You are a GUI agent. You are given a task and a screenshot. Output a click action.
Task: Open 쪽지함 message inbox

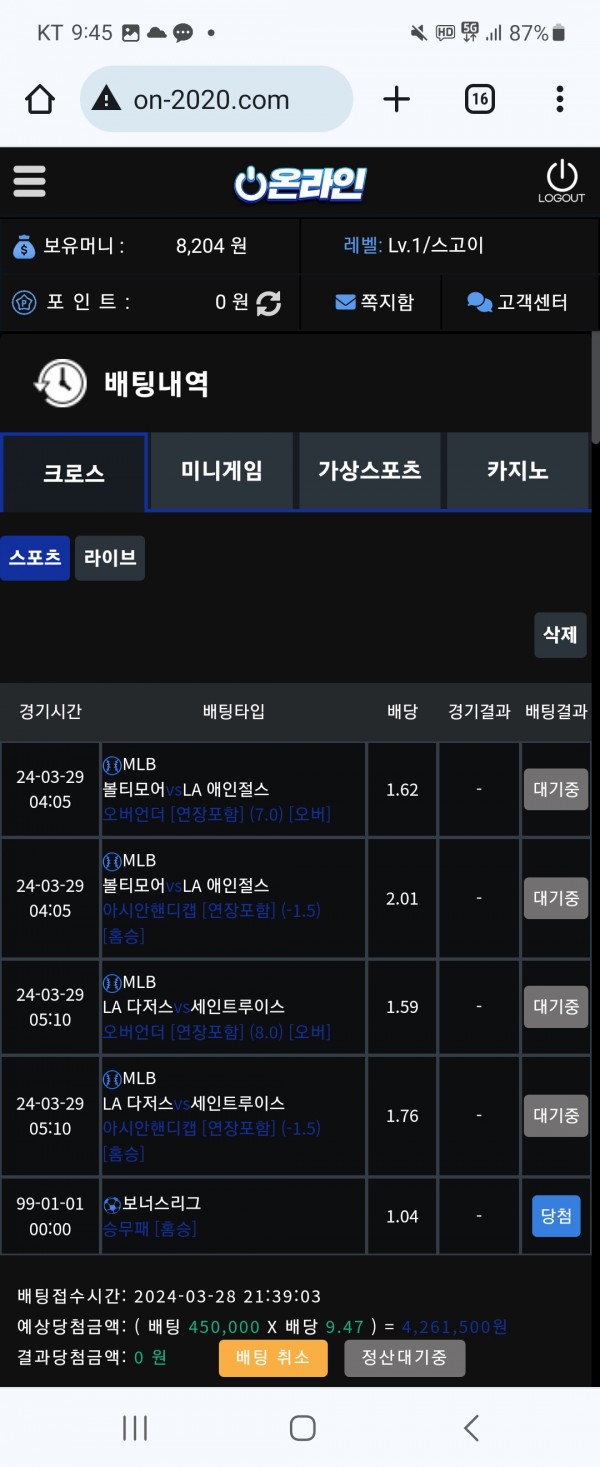point(374,302)
